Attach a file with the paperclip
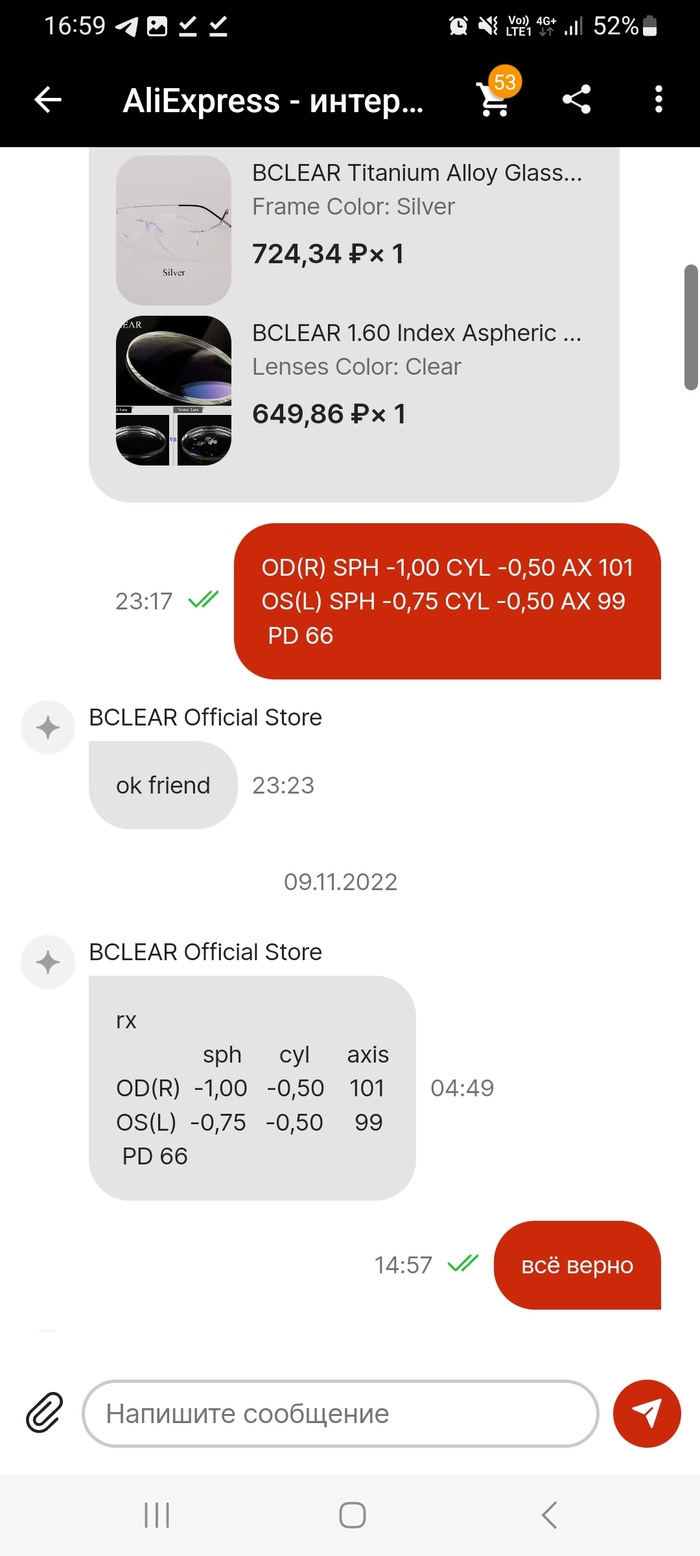 coord(44,1413)
